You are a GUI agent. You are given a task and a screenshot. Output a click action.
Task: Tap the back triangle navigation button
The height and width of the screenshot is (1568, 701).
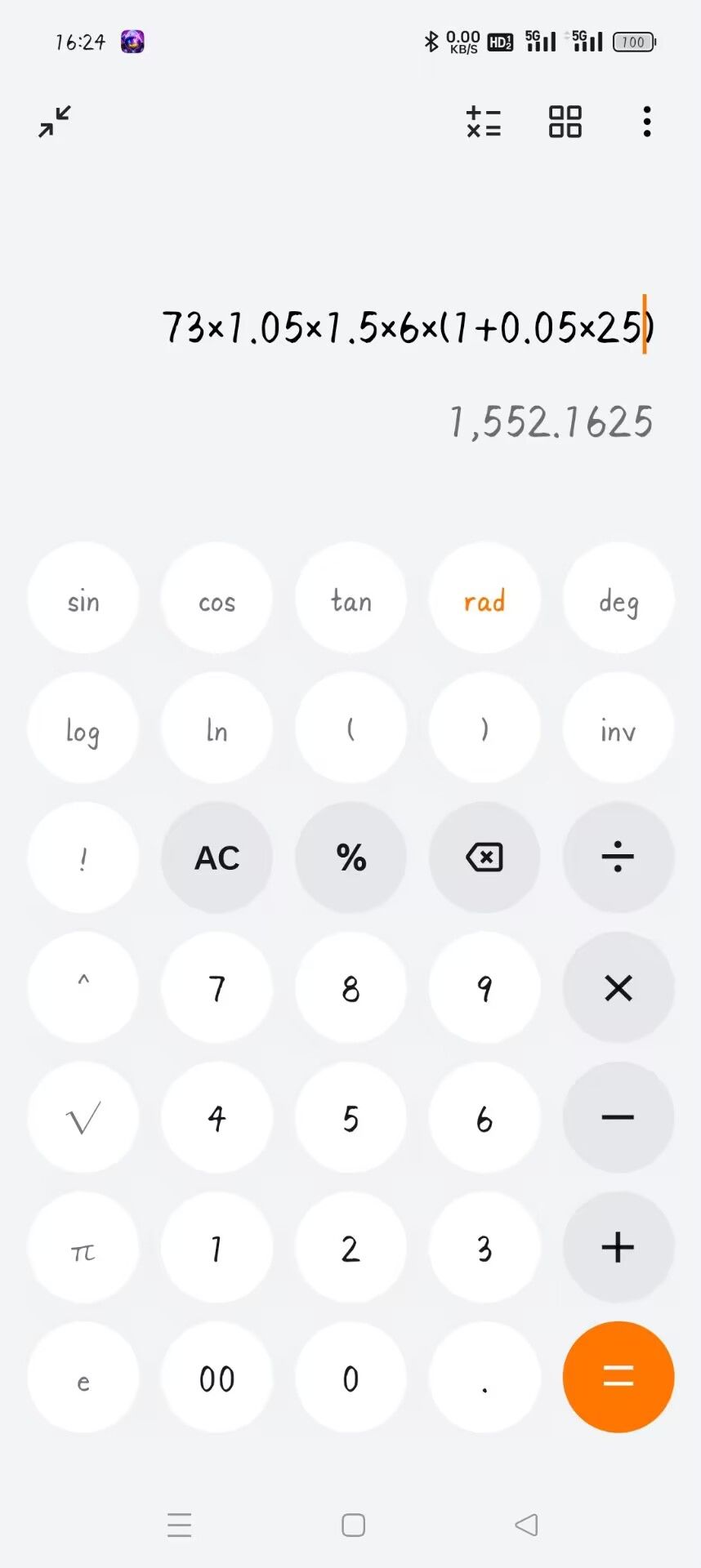(x=526, y=1524)
